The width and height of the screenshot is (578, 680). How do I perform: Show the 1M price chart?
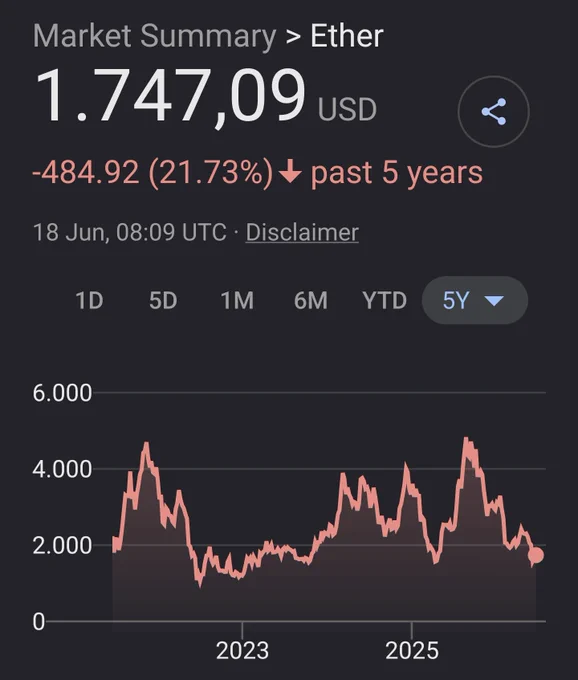[237, 300]
